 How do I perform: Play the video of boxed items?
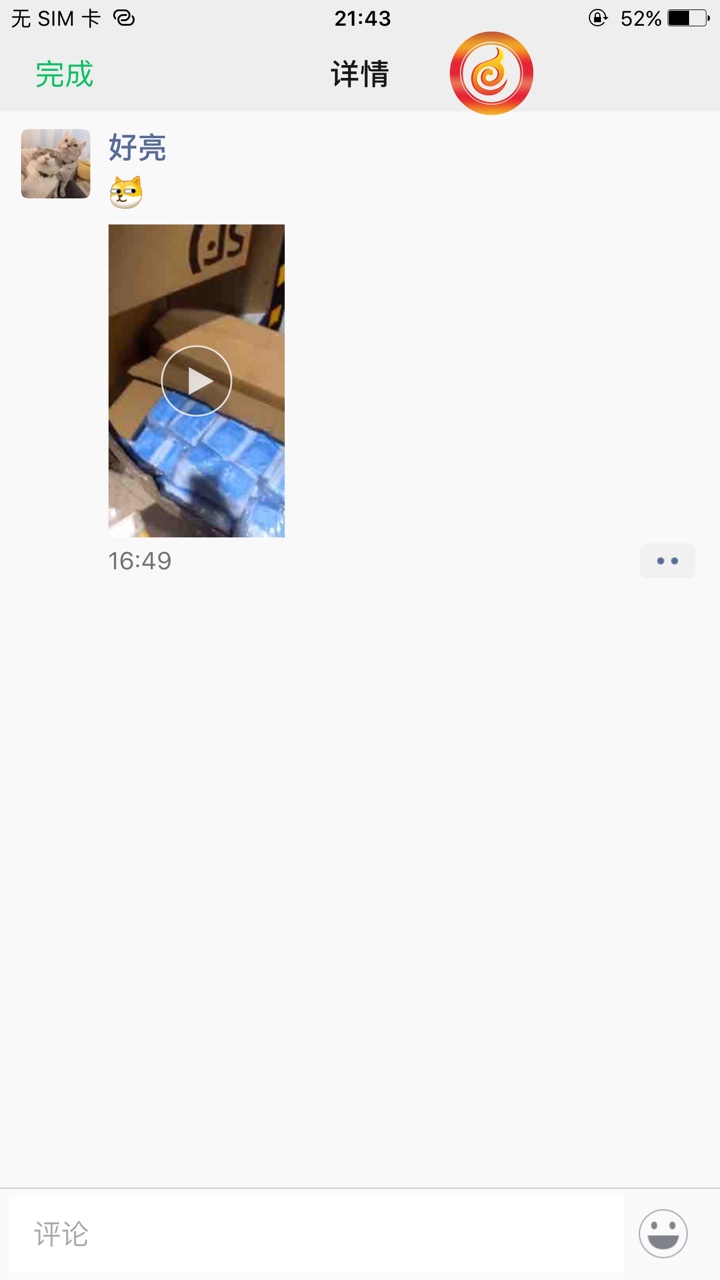coord(196,381)
